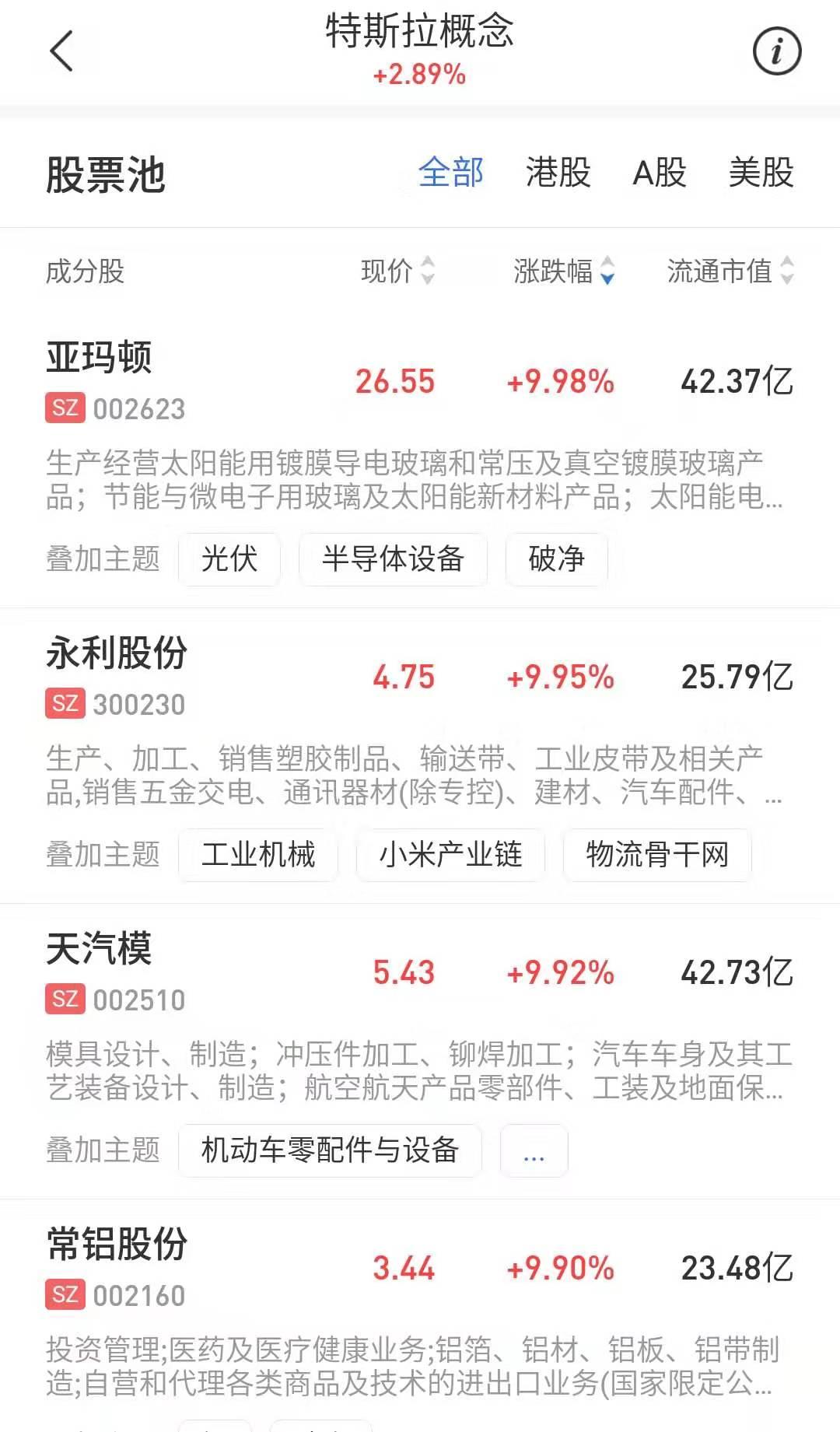The width and height of the screenshot is (840, 1432).
Task: Sort the list by 现价
Action: coord(397,271)
